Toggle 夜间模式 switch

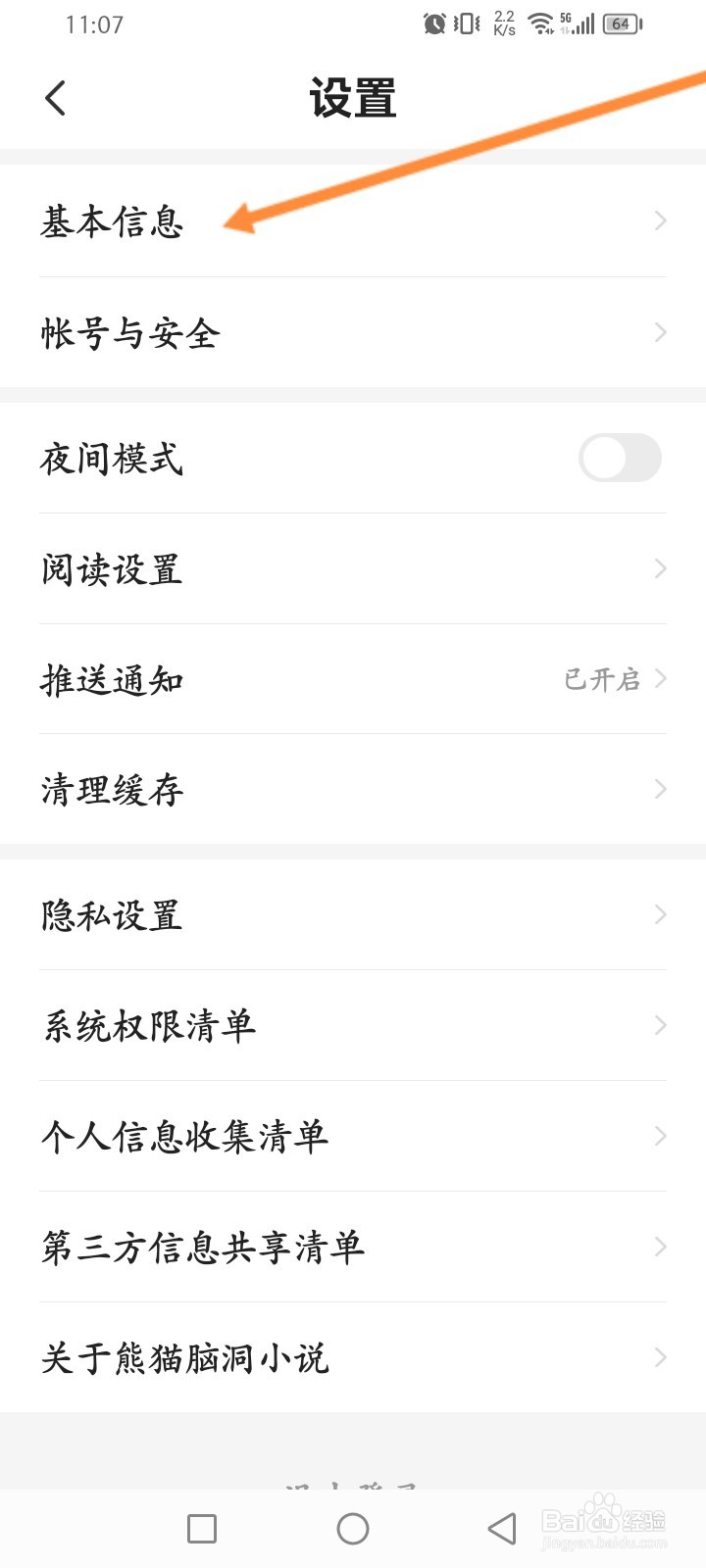click(x=620, y=458)
